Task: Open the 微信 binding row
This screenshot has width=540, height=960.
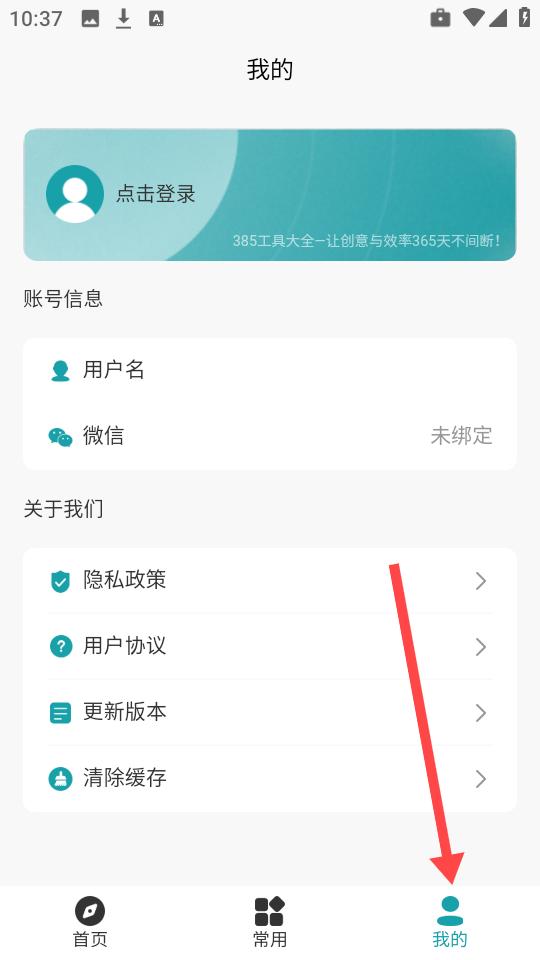Action: pyautogui.click(x=270, y=436)
